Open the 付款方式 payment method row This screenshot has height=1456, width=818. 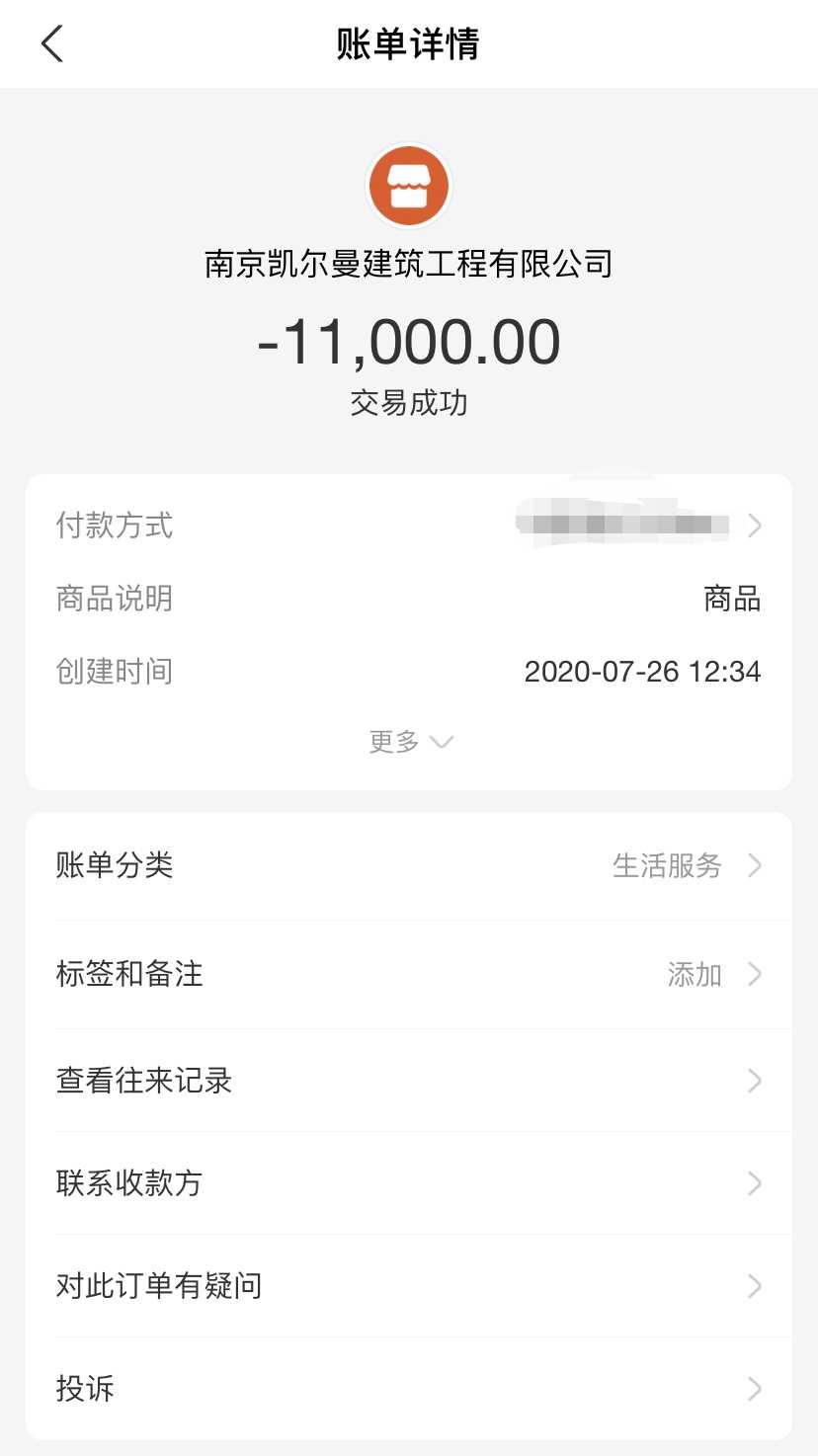(x=408, y=526)
